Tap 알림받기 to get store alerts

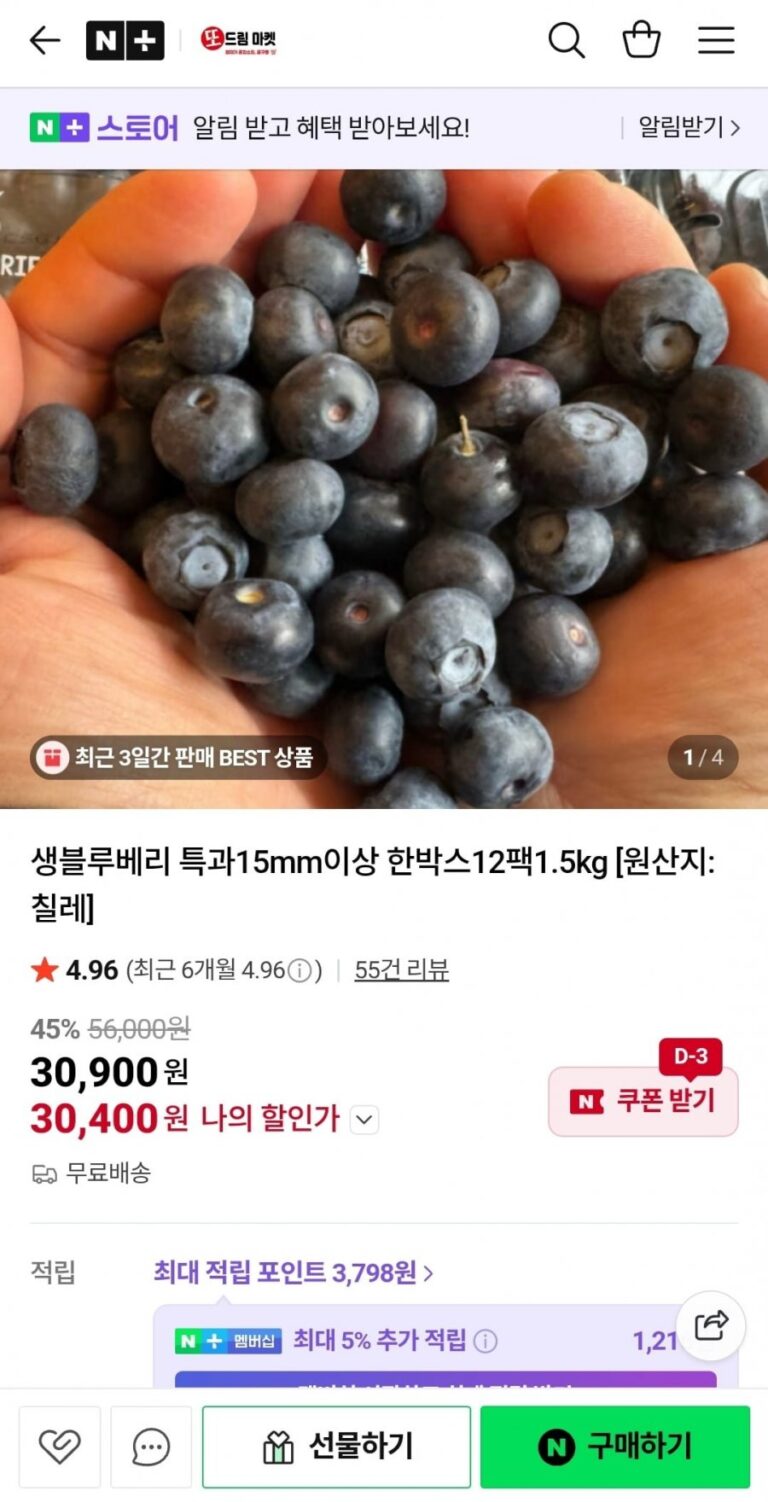pyautogui.click(x=689, y=128)
